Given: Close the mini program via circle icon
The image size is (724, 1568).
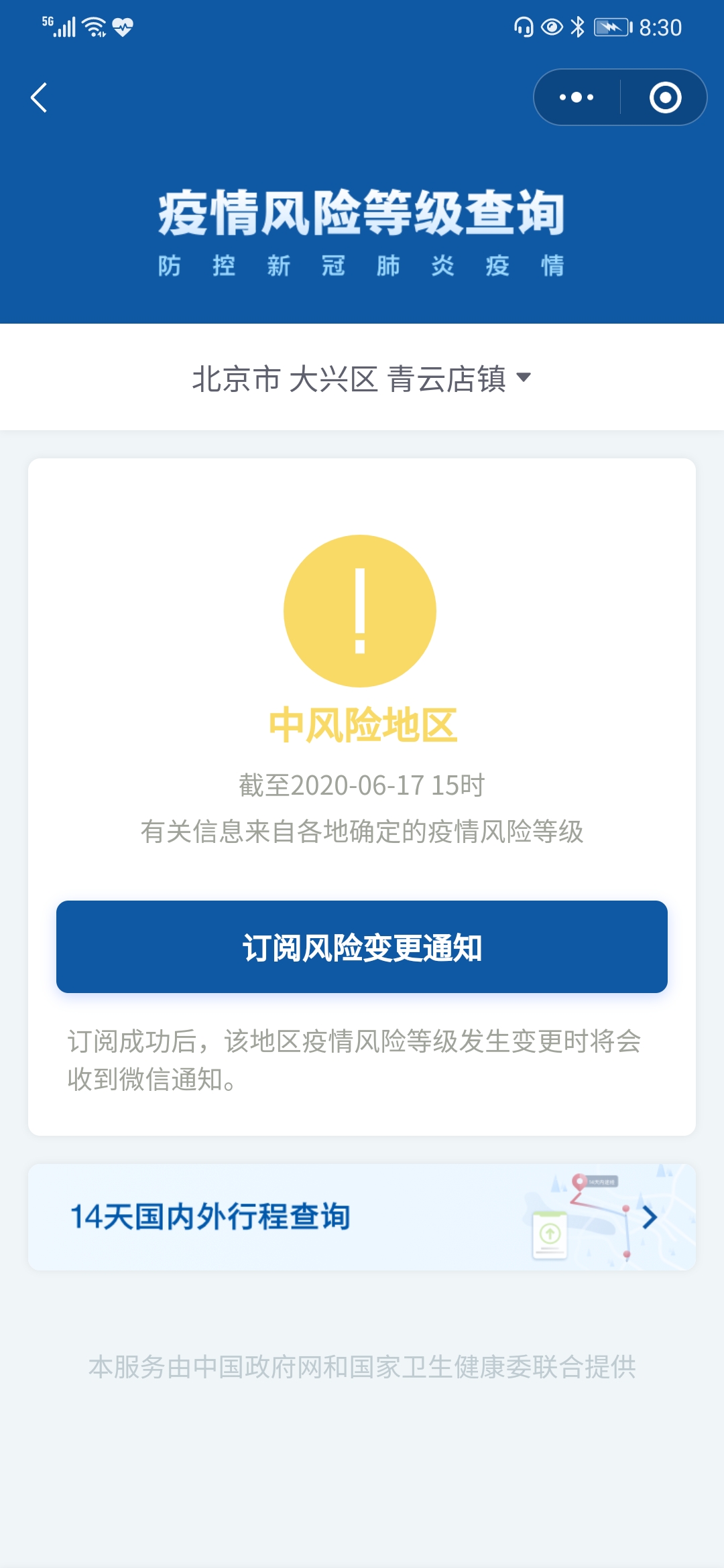Looking at the screenshot, I should click(665, 98).
